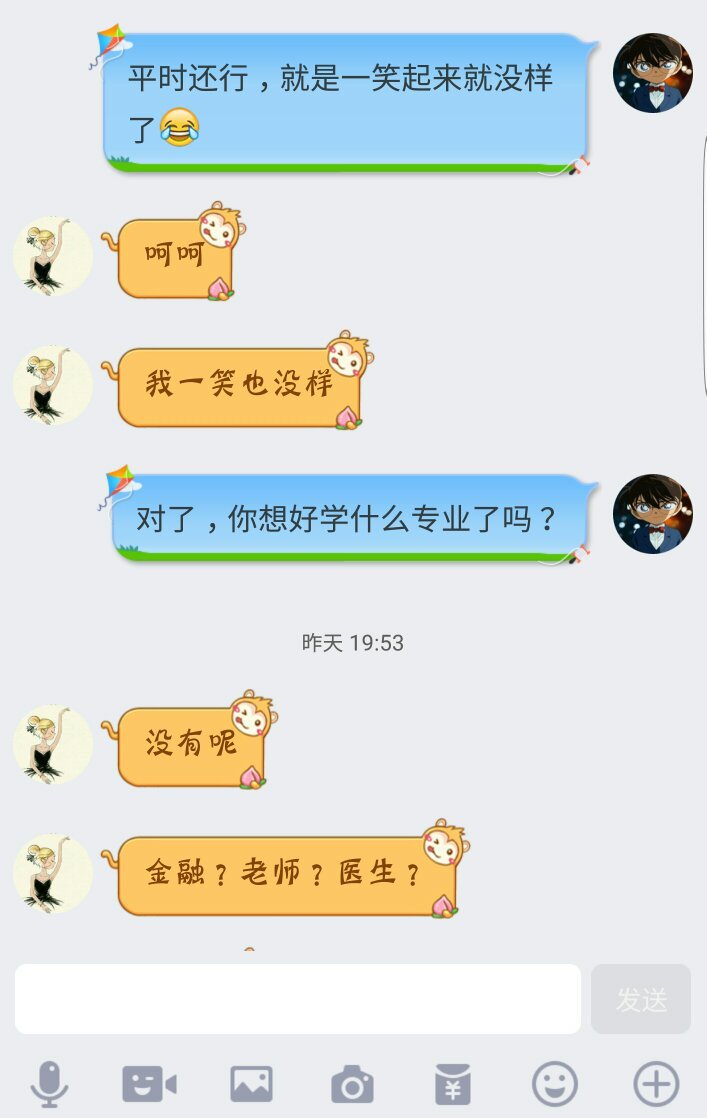Open the ballerina avatar beside 呵呵
This screenshot has width=707, height=1118.
pyautogui.click(x=52, y=256)
